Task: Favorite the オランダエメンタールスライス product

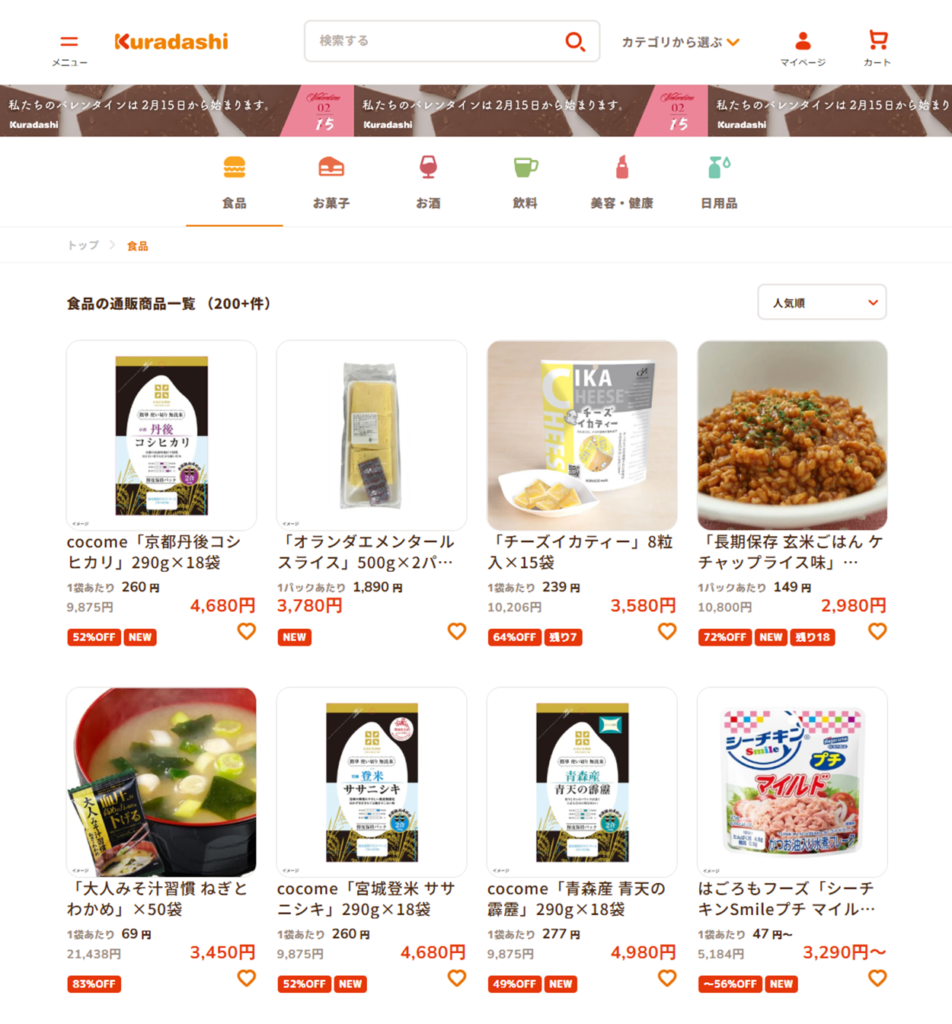Action: pyautogui.click(x=456, y=631)
